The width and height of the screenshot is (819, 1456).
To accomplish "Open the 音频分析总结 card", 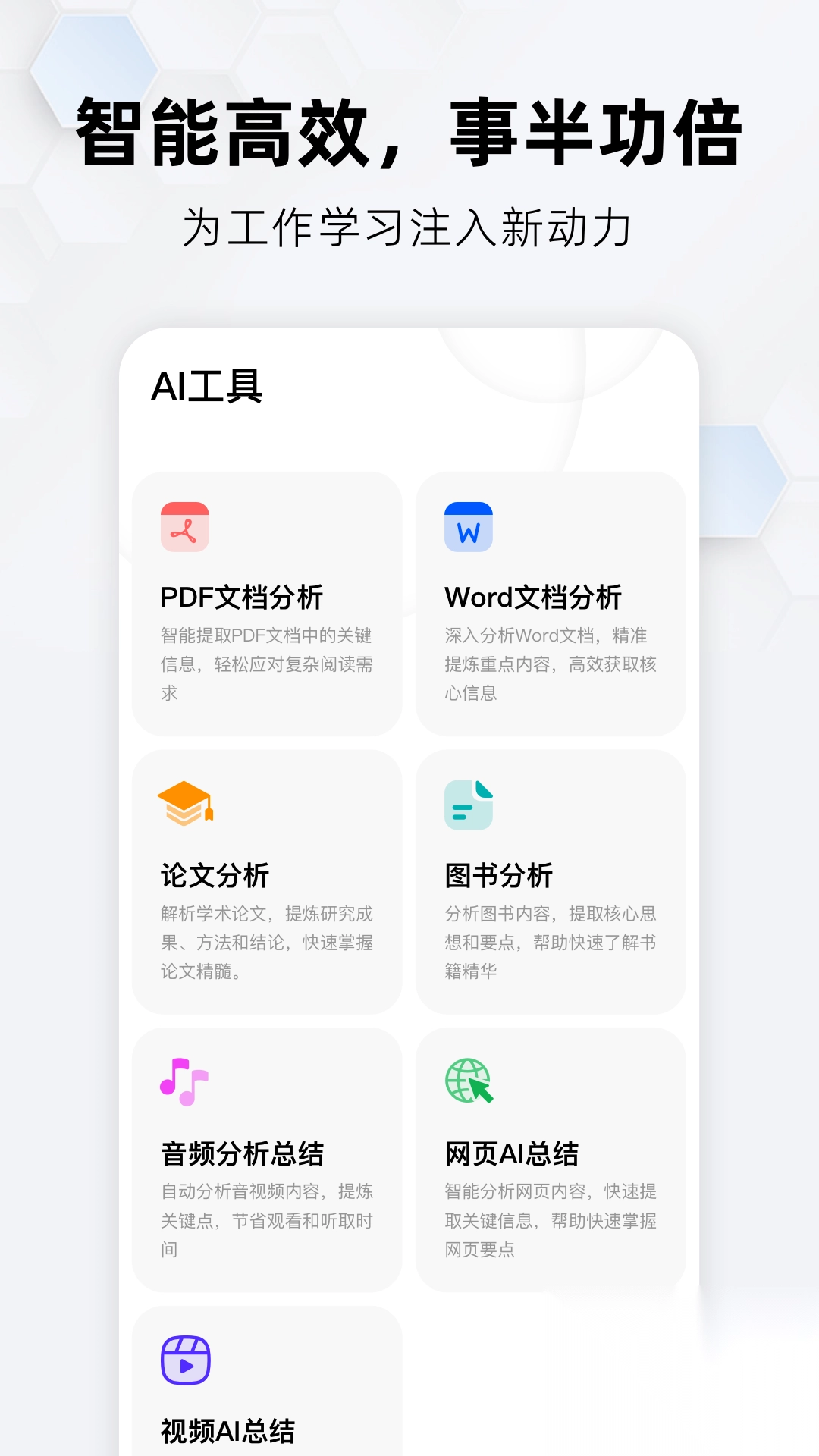I will point(267,1160).
